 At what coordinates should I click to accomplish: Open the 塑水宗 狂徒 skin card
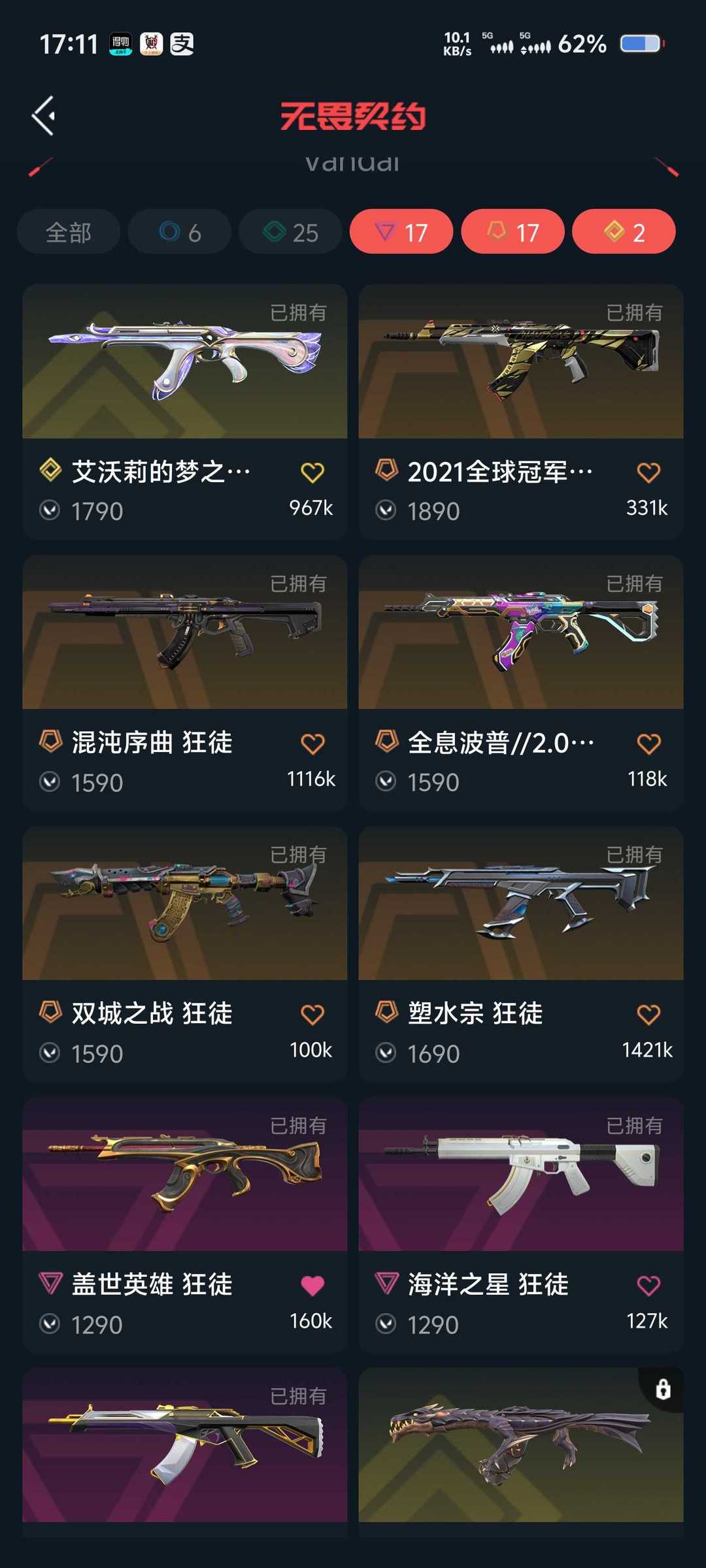(521, 954)
